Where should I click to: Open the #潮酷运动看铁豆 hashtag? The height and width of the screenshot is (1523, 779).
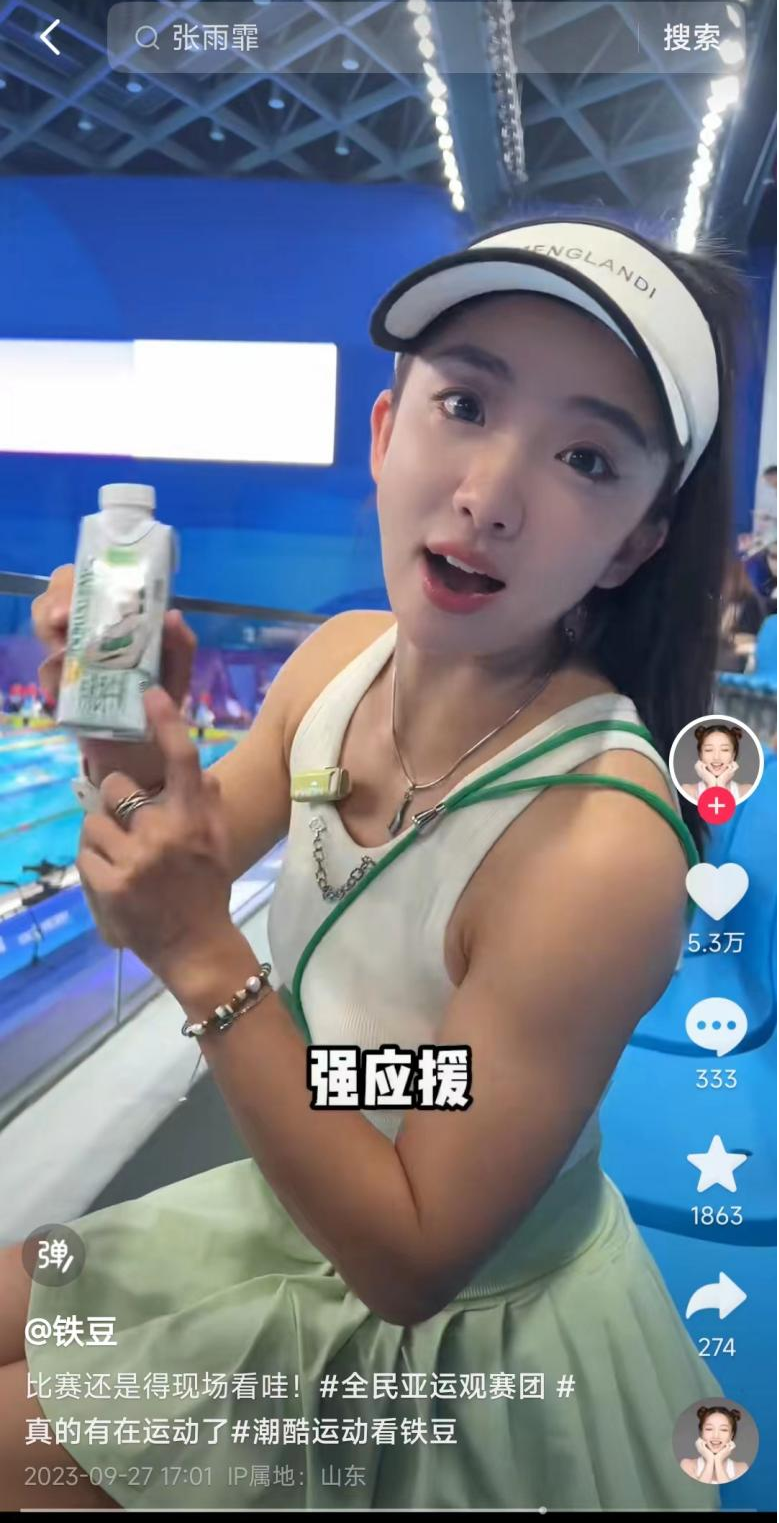(344, 1432)
